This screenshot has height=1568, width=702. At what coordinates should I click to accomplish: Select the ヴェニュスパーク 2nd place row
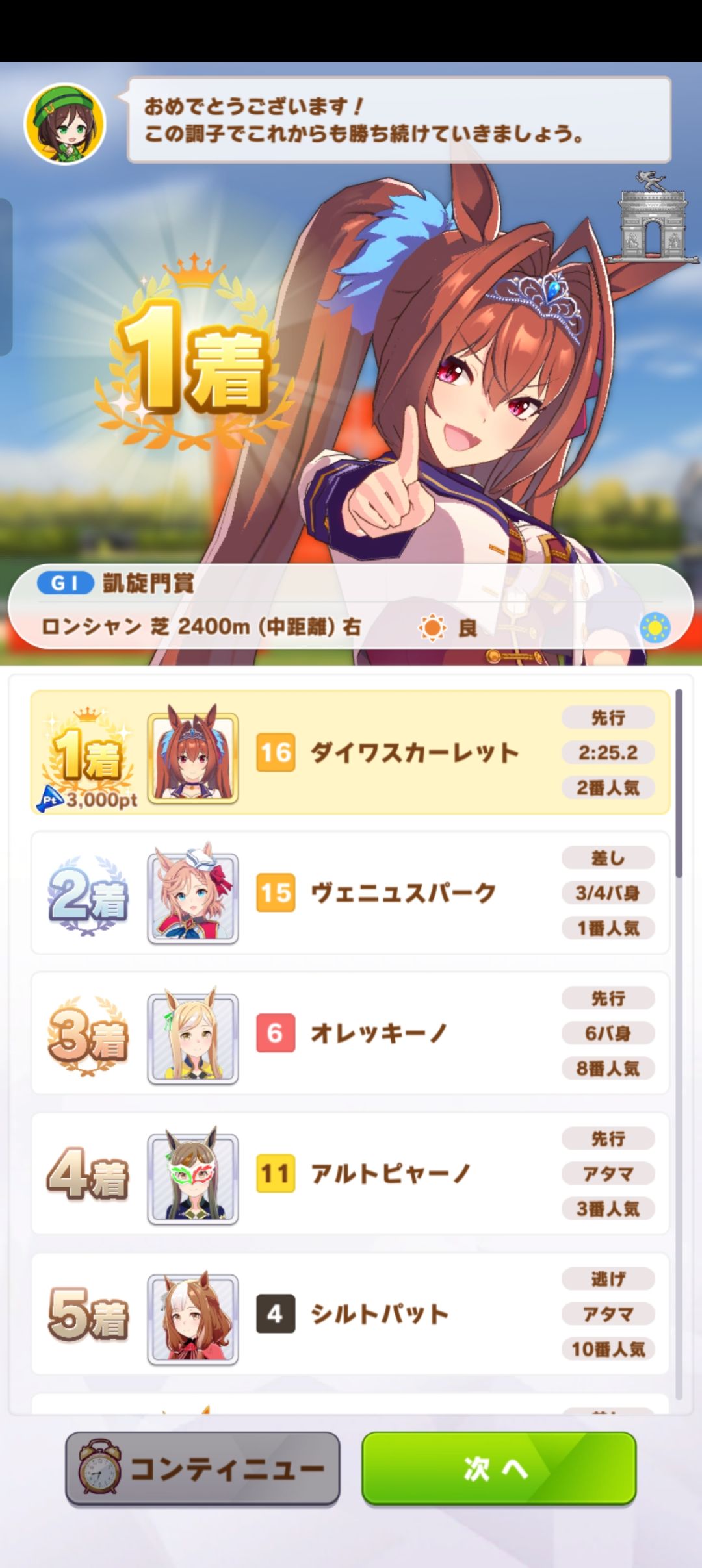click(x=350, y=892)
